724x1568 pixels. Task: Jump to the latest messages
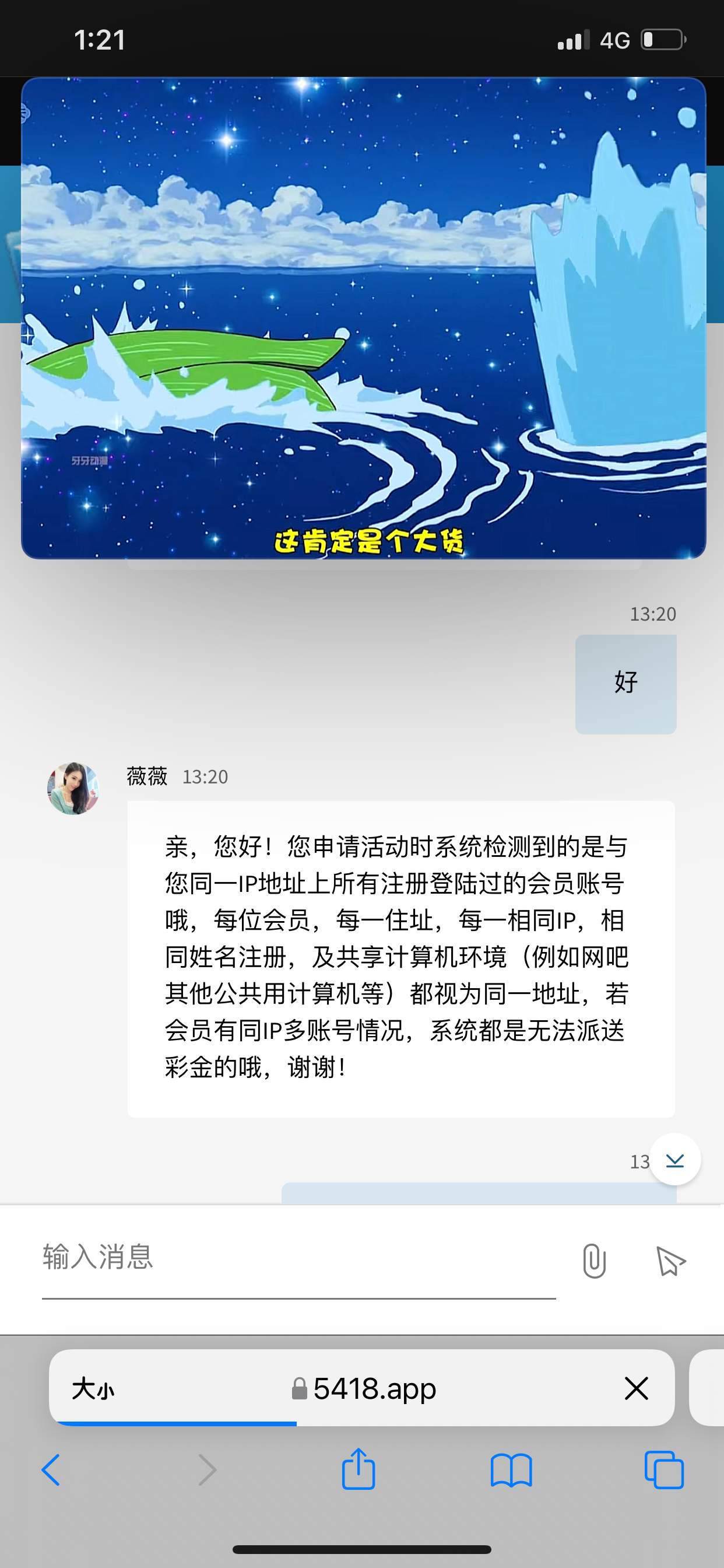point(674,1160)
